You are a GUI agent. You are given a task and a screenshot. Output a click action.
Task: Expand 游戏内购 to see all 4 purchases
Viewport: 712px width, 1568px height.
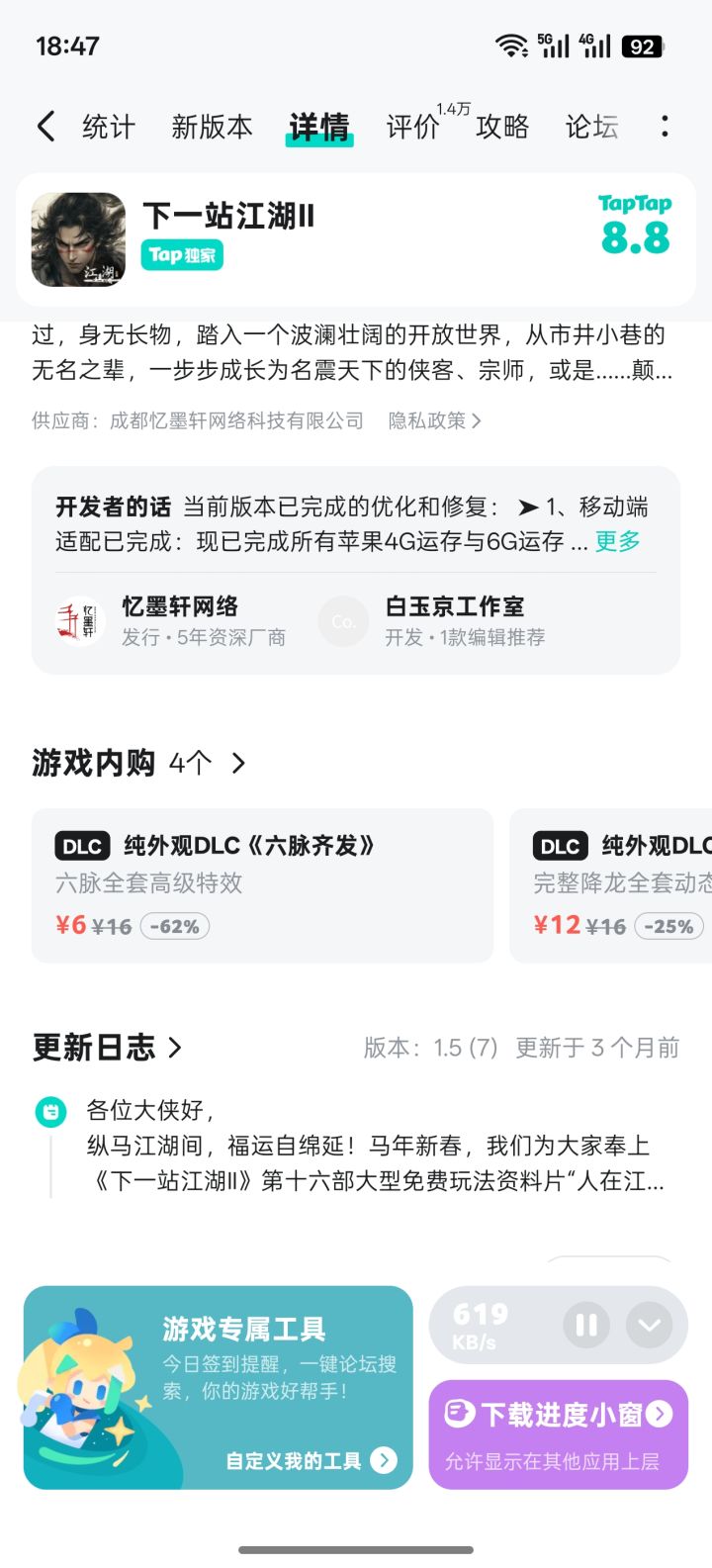point(237,763)
